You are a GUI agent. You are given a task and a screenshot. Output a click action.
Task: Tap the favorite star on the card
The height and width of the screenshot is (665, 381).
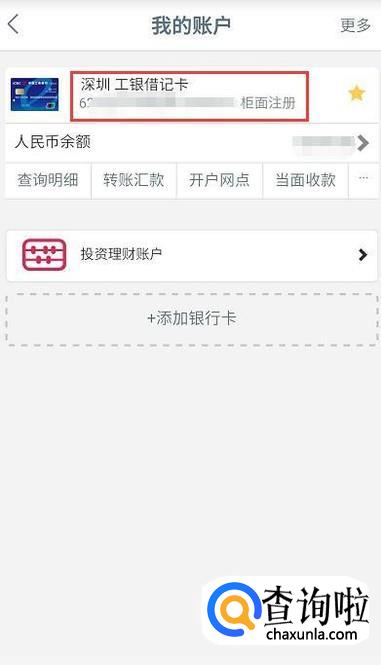[x=356, y=93]
